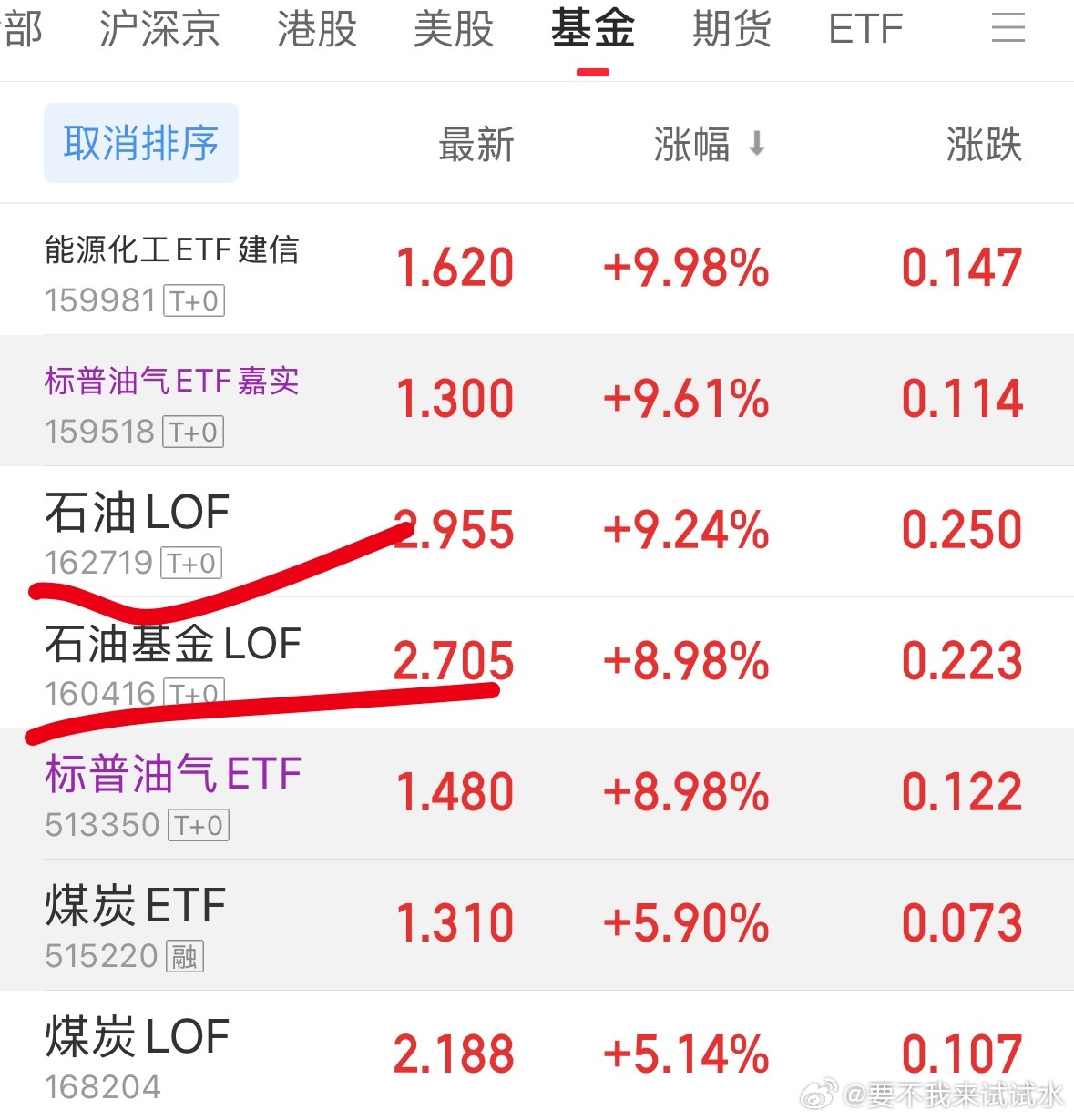This screenshot has height=1120, width=1074.
Task: Click the T+0 badge on 标普油气ETF嘉实 row
Action: (x=197, y=433)
